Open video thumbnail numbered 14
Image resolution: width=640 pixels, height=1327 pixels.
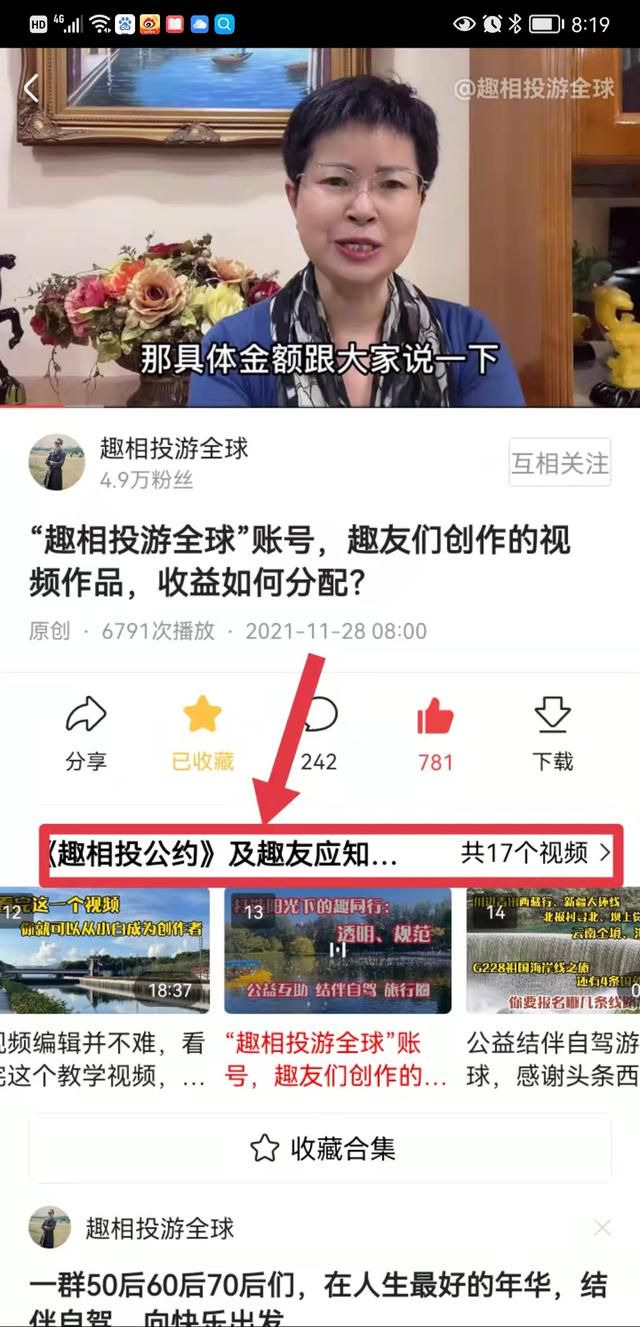point(553,951)
